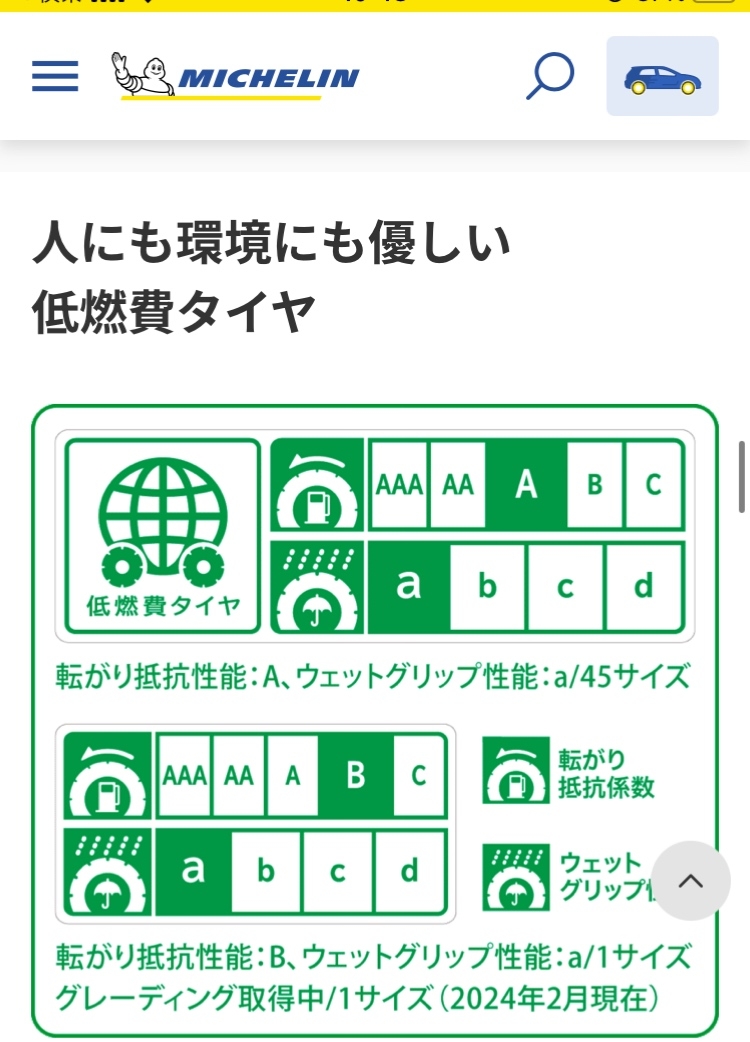Open the hamburger navigation menu
Screen dimensions: 750x1042
(x=55, y=76)
